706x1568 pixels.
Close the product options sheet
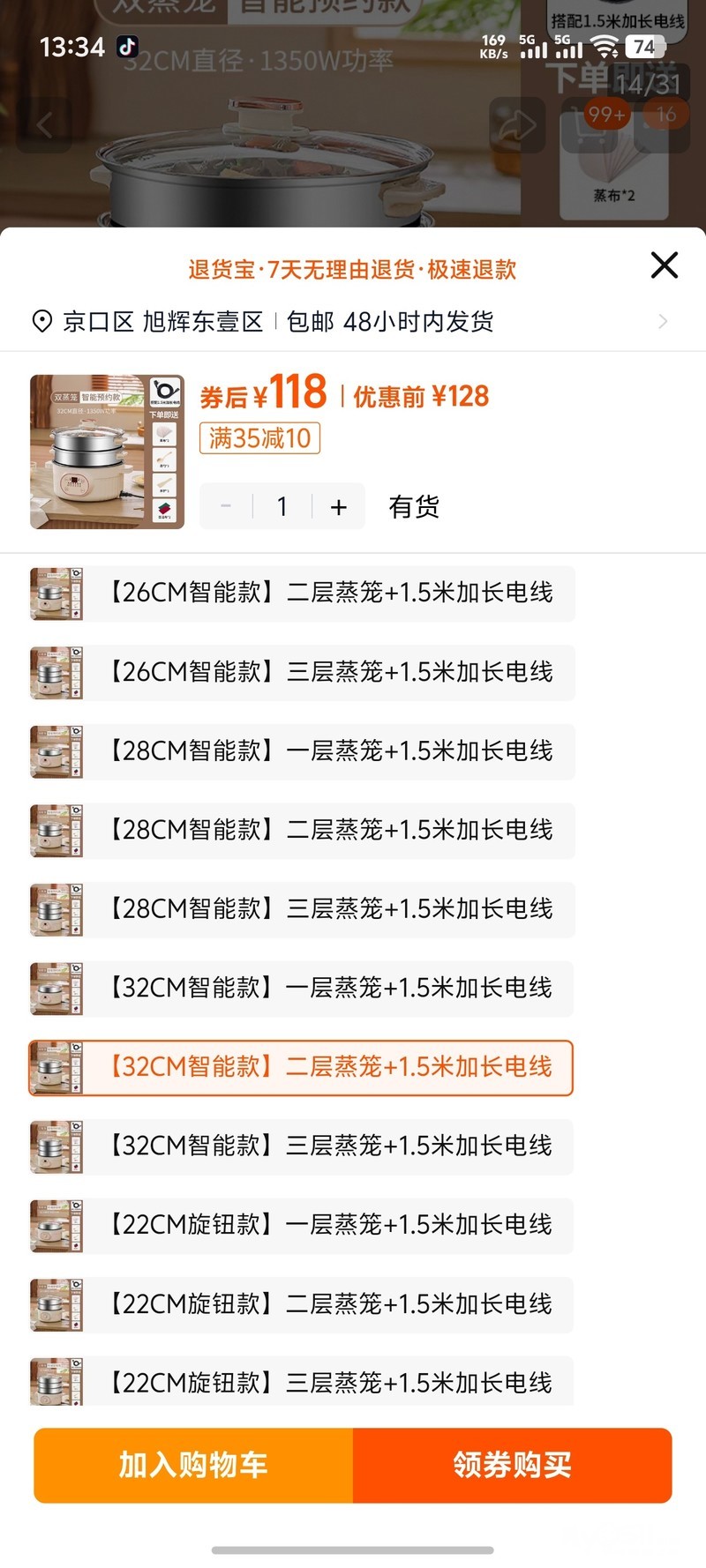[x=664, y=265]
